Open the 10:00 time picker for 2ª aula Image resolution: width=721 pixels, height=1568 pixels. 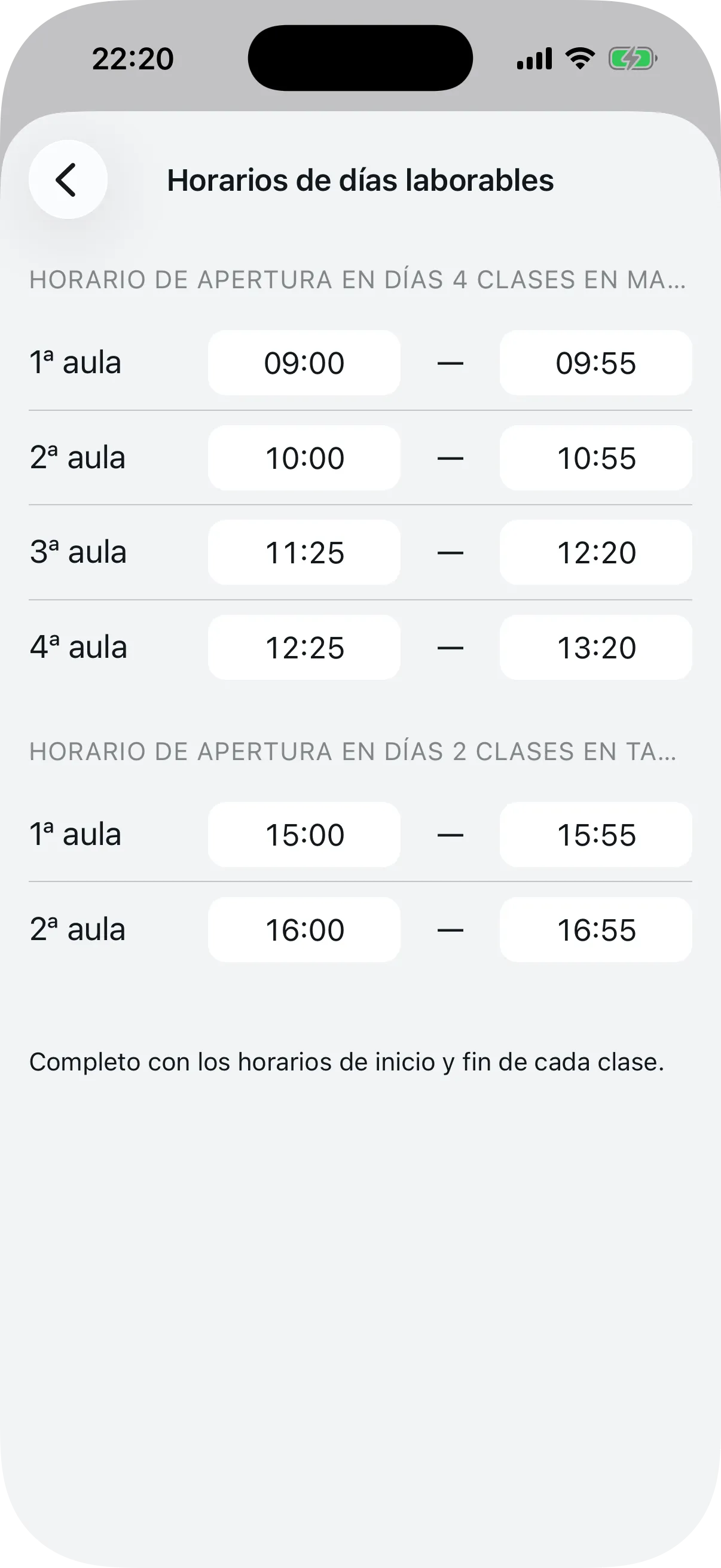(x=304, y=457)
